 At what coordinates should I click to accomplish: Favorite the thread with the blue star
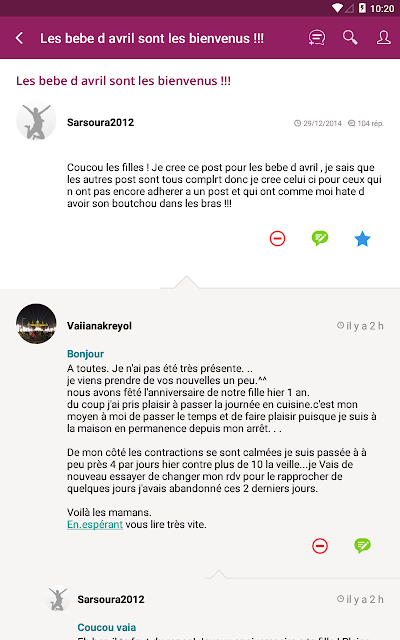pos(362,239)
